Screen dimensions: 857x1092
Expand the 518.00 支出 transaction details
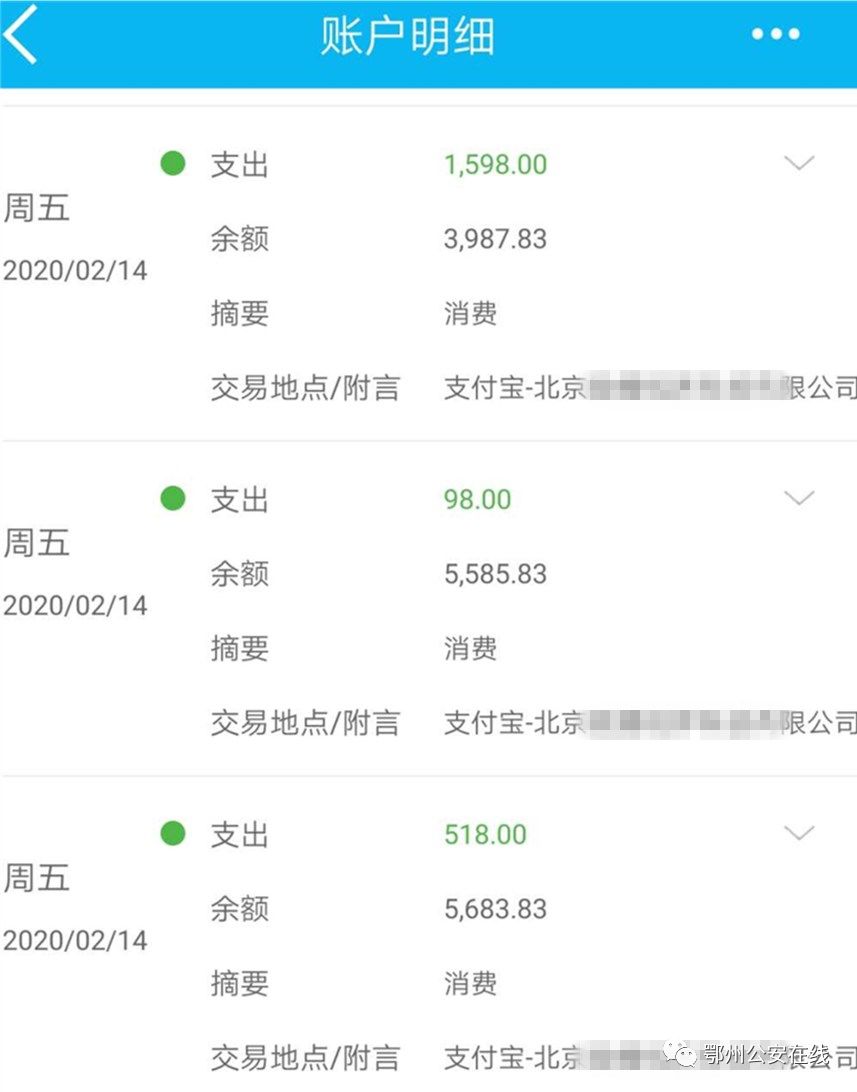[x=799, y=833]
